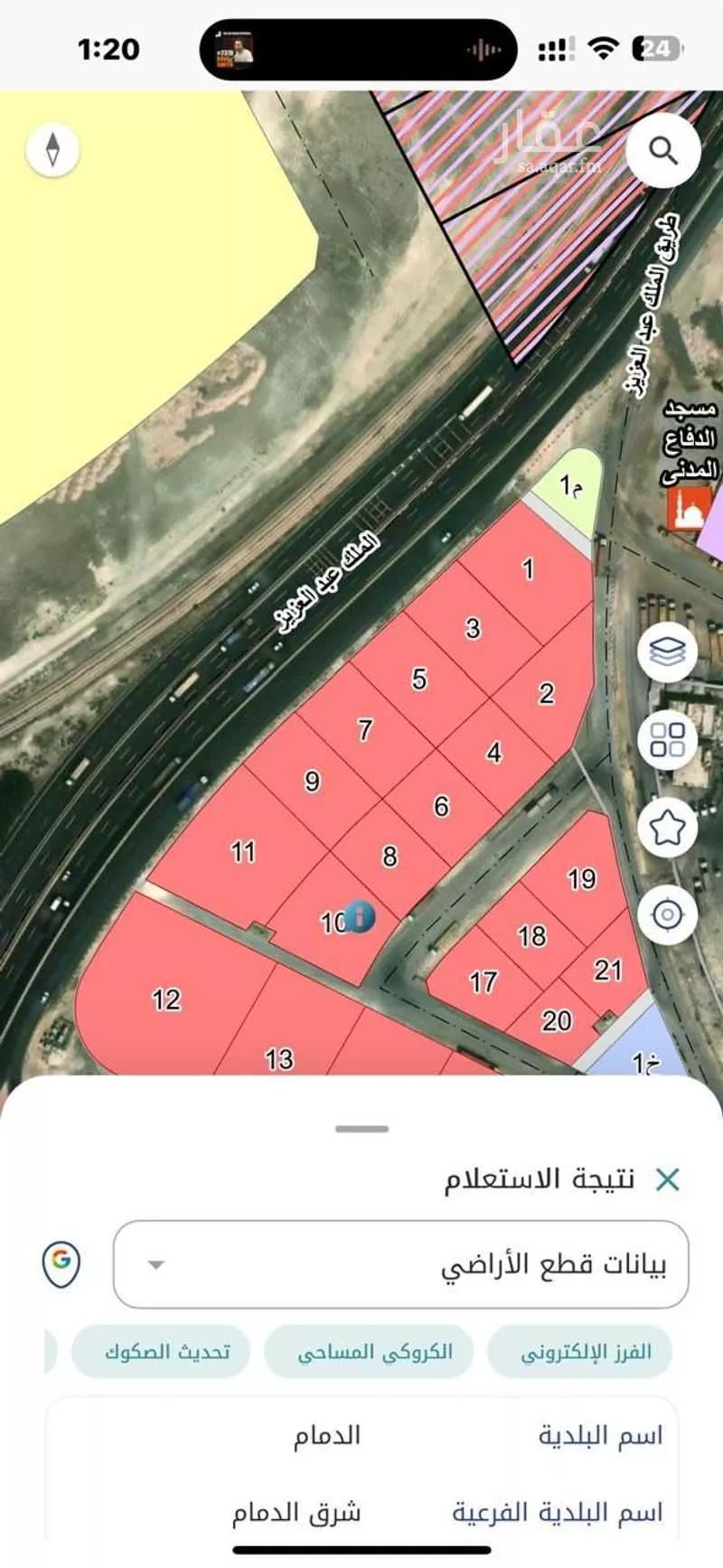
Task: Open location in Google Maps icon
Action: (x=61, y=1263)
